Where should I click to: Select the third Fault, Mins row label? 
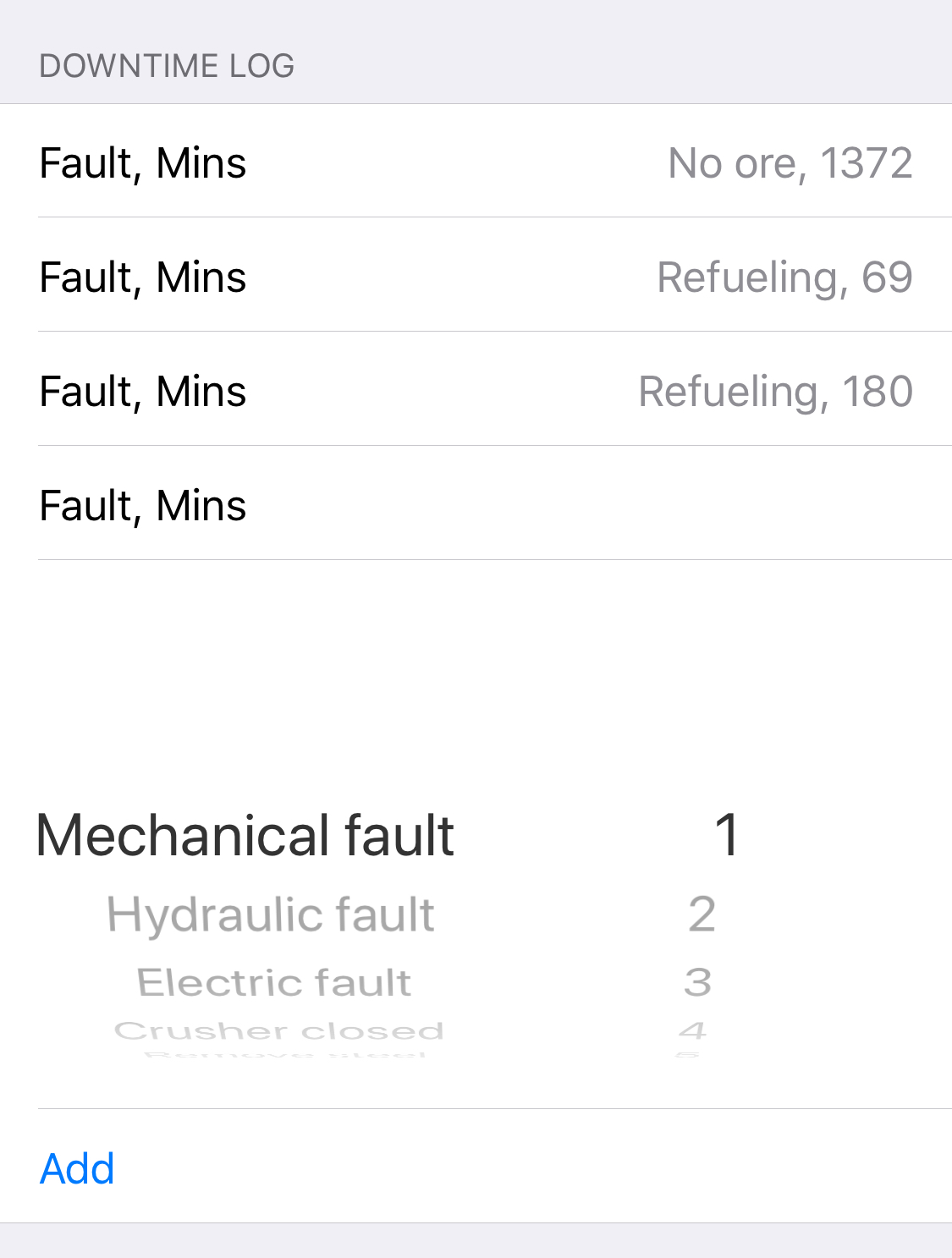[142, 391]
